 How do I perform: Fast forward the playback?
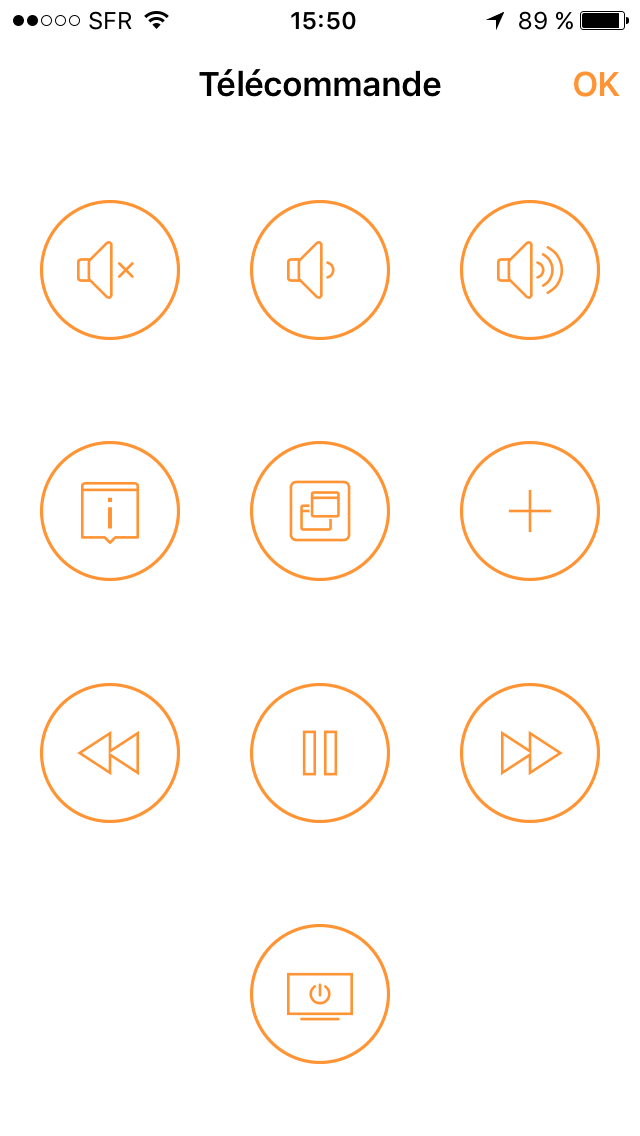[530, 753]
